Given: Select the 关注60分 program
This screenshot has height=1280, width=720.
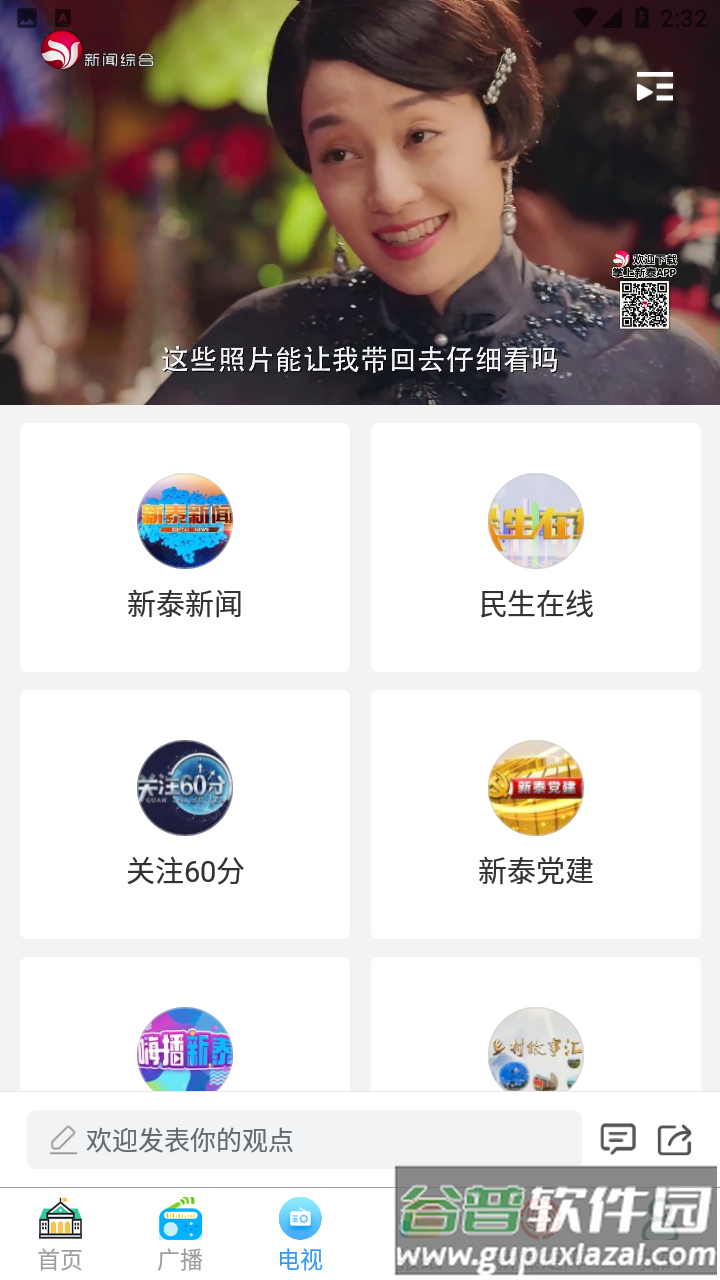Looking at the screenshot, I should coord(185,814).
